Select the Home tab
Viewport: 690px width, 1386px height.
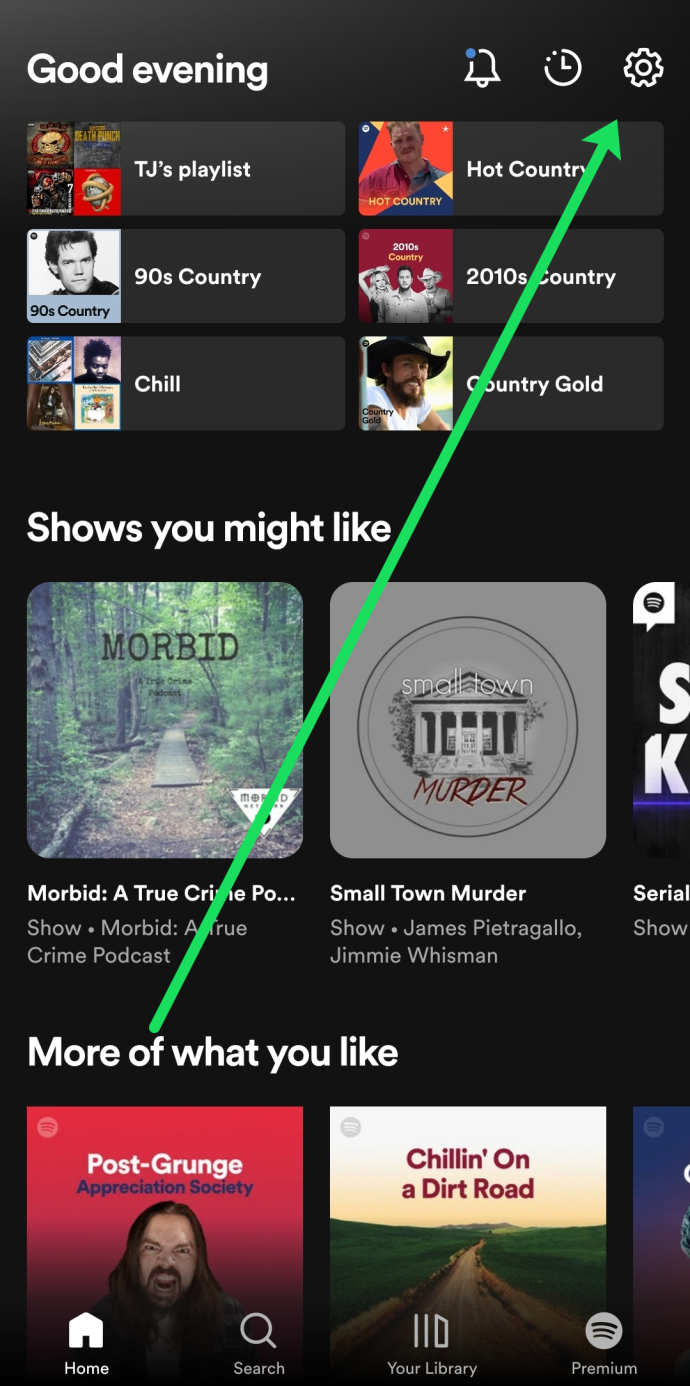point(86,1344)
